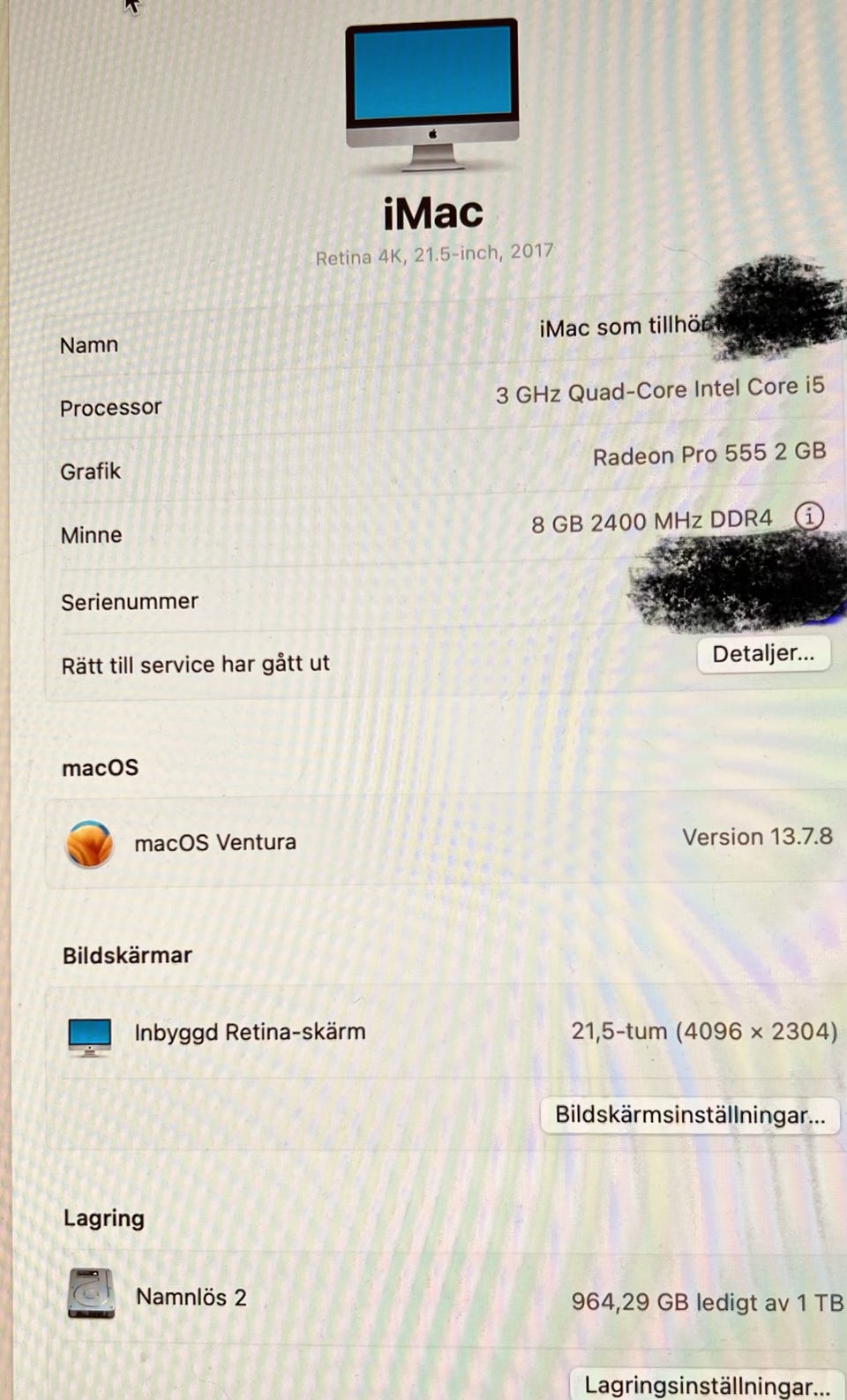847x1400 pixels.
Task: Open Bildskärmsinställningar... display settings
Action: [690, 1114]
